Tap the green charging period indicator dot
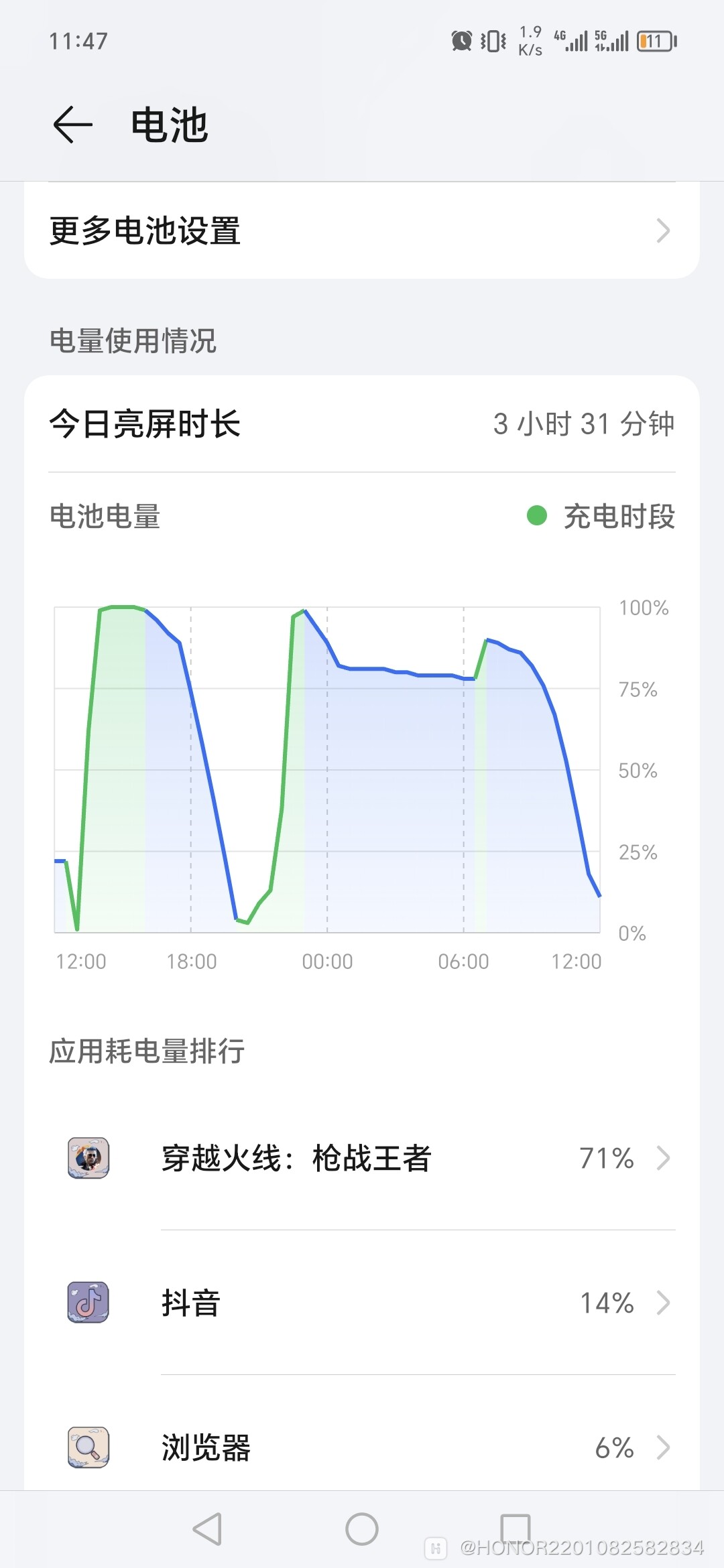Image resolution: width=724 pixels, height=1568 pixels. coord(535,517)
